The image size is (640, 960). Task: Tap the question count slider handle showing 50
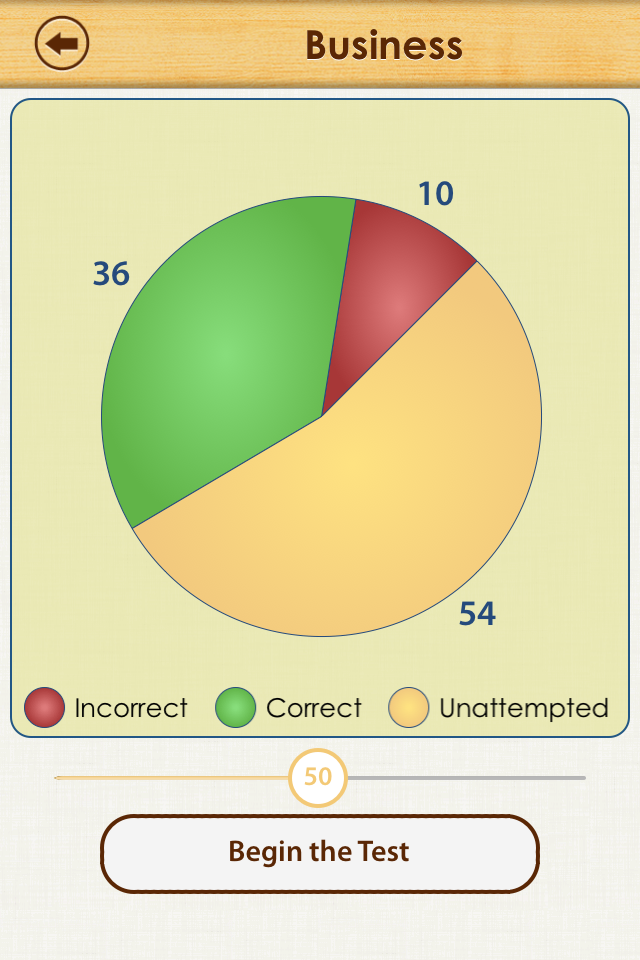(x=318, y=777)
